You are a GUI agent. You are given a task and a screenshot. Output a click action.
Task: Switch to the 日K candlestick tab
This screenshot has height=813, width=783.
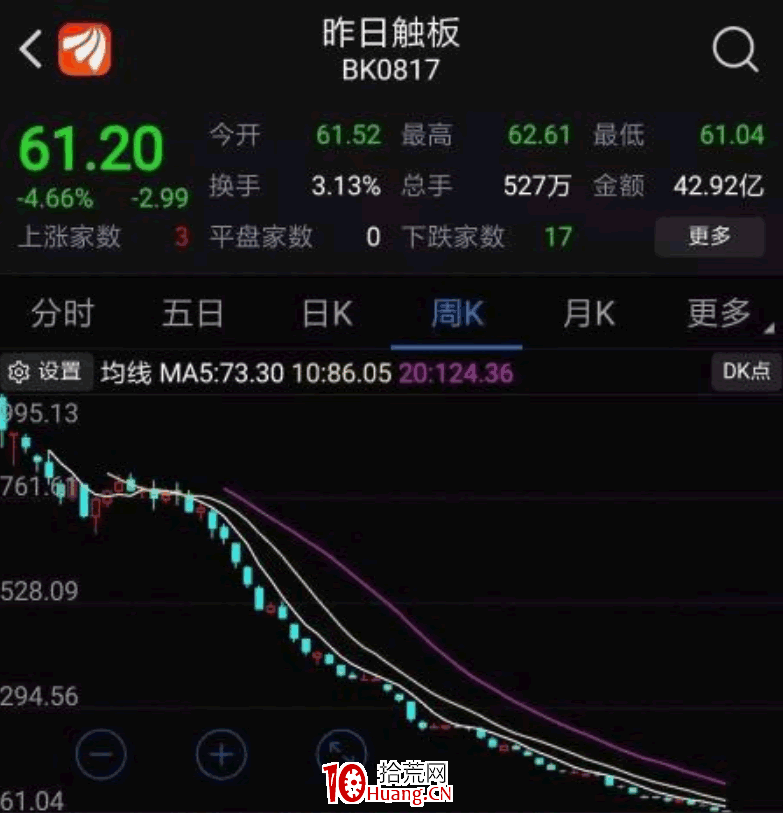324,313
